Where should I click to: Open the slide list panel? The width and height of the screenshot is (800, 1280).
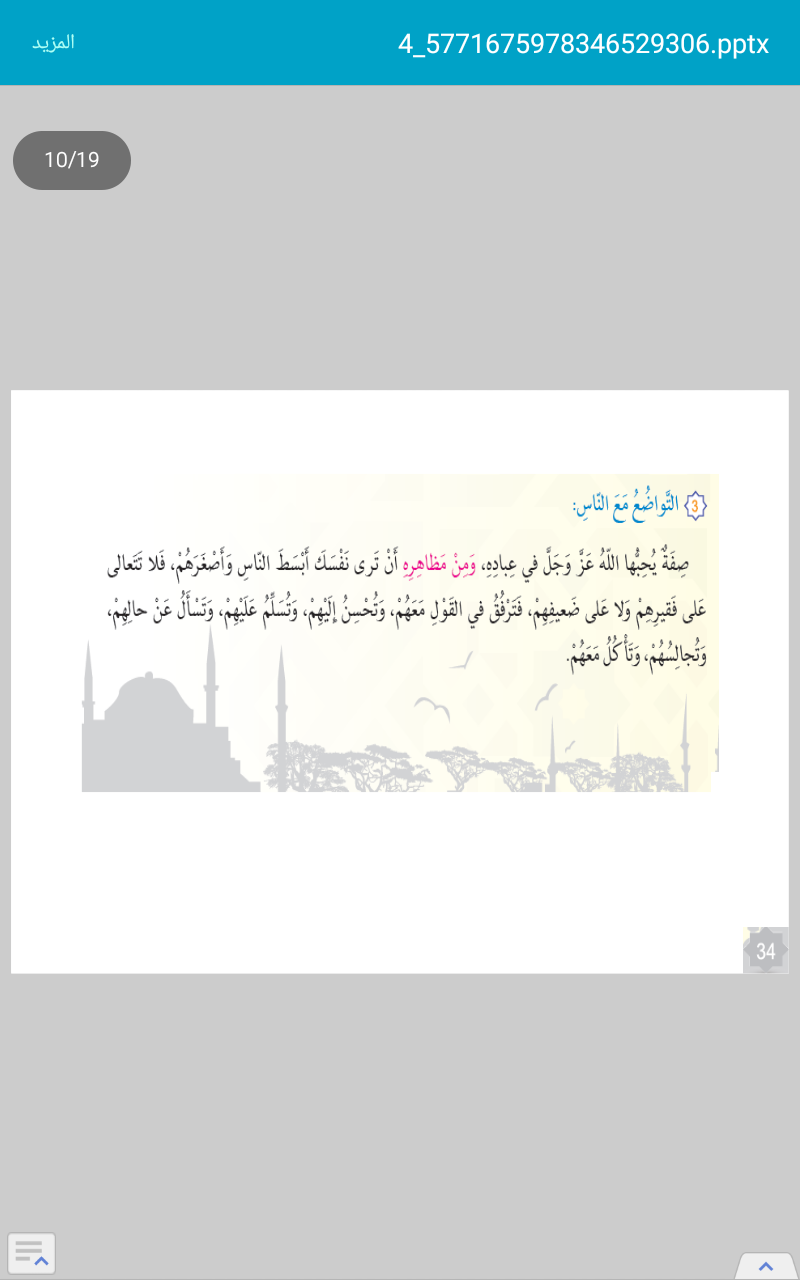pos(31,1253)
